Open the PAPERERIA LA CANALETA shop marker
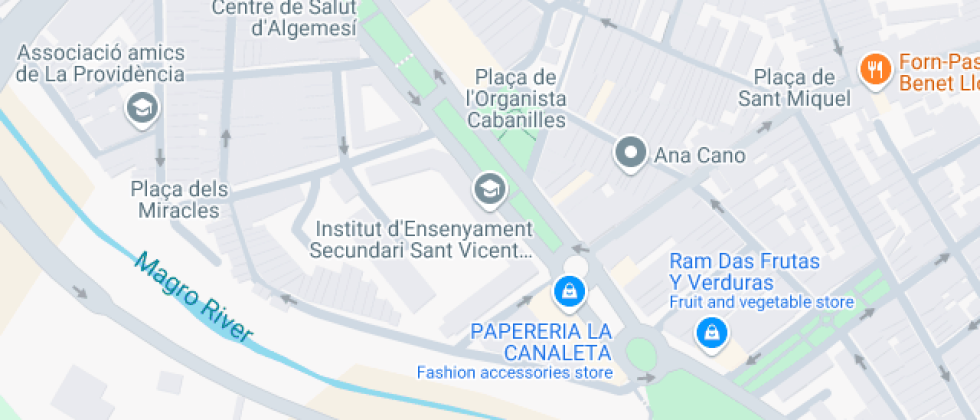Screen dimensions: 980x420 click(569, 293)
